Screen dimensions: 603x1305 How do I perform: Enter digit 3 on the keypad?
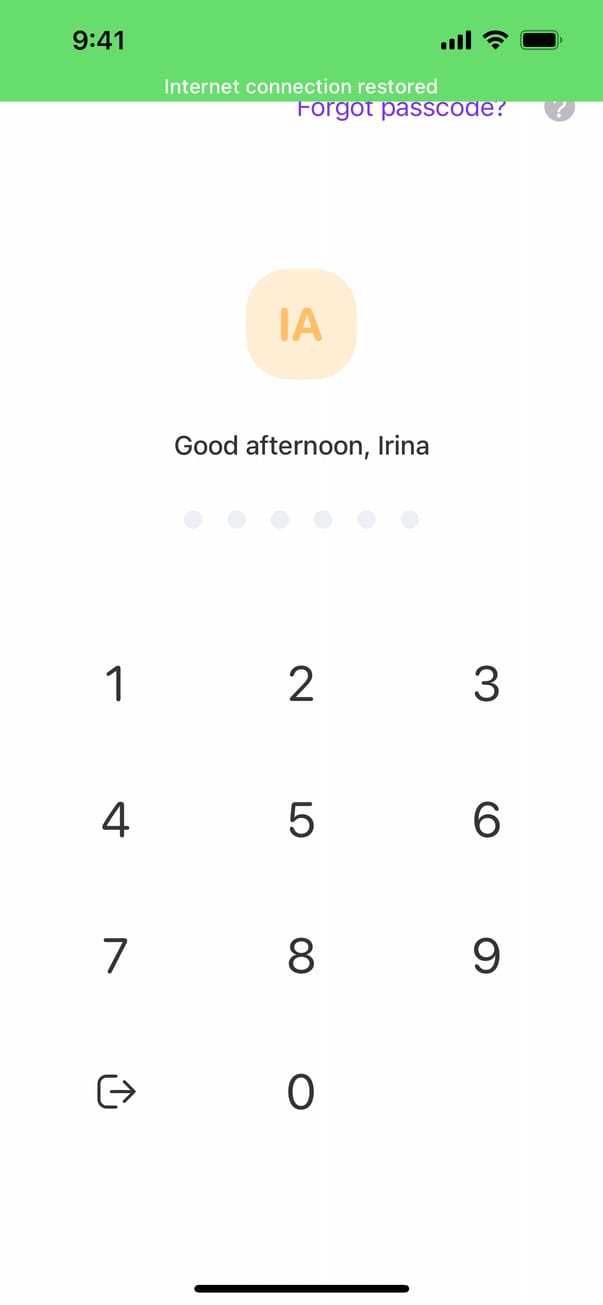click(486, 684)
